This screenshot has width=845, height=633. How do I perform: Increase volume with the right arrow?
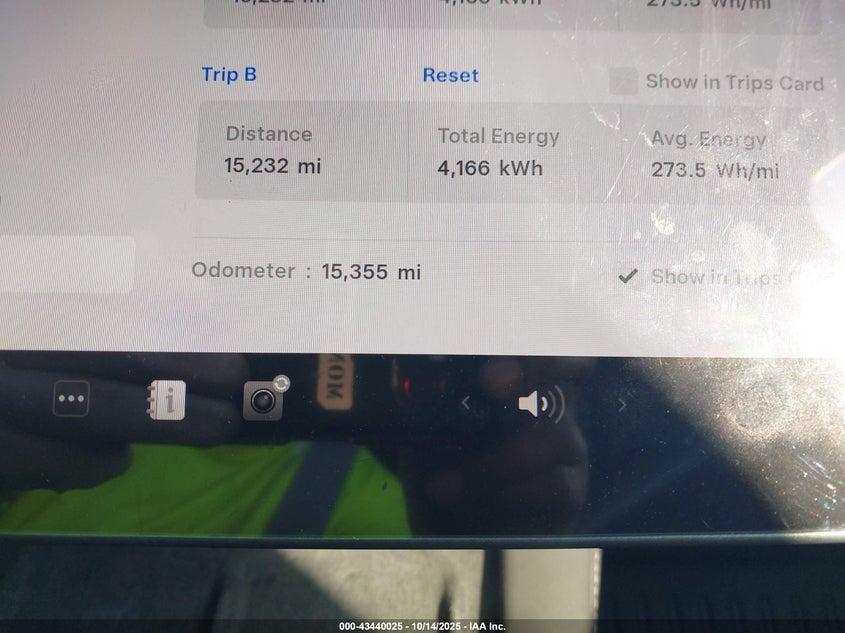[x=622, y=405]
